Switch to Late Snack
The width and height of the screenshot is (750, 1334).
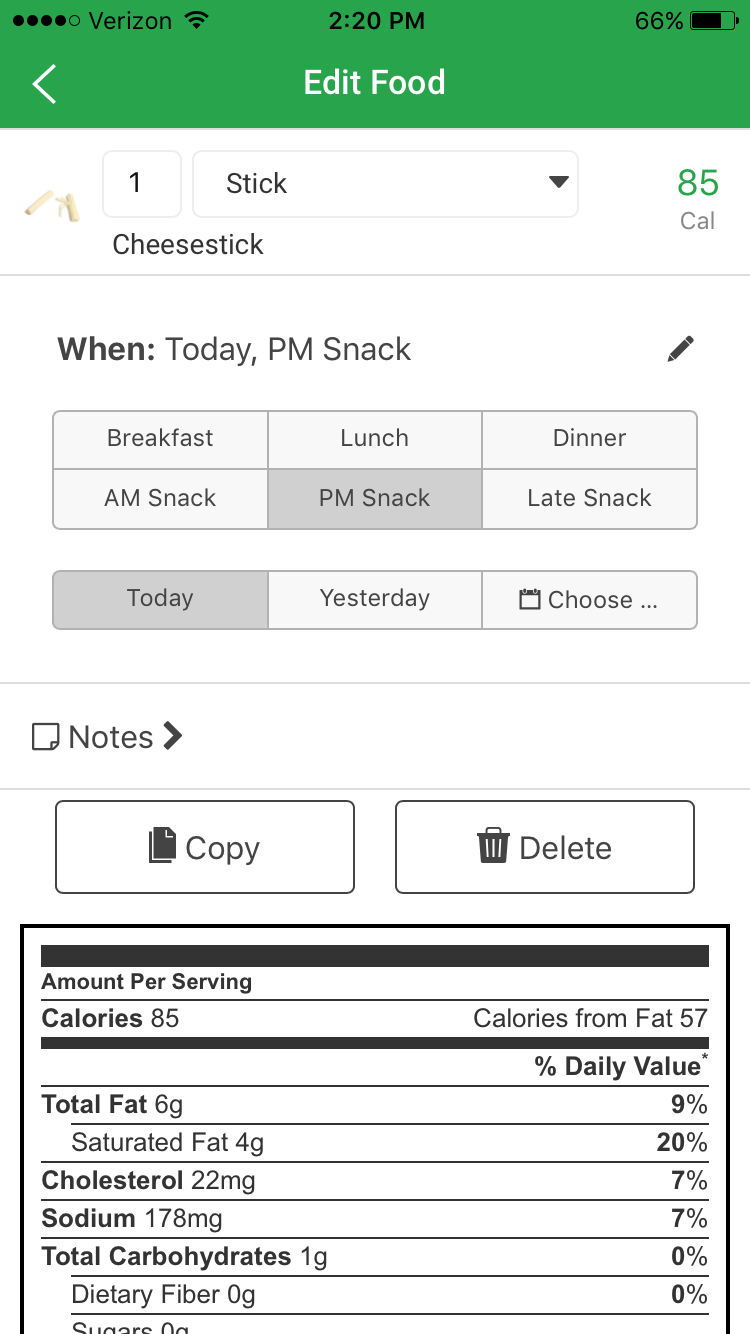[590, 499]
